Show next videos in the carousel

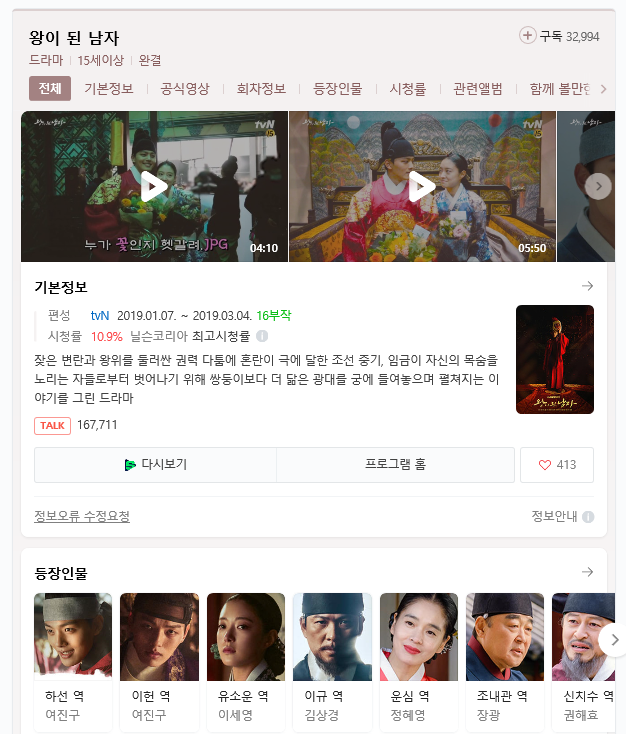[598, 186]
